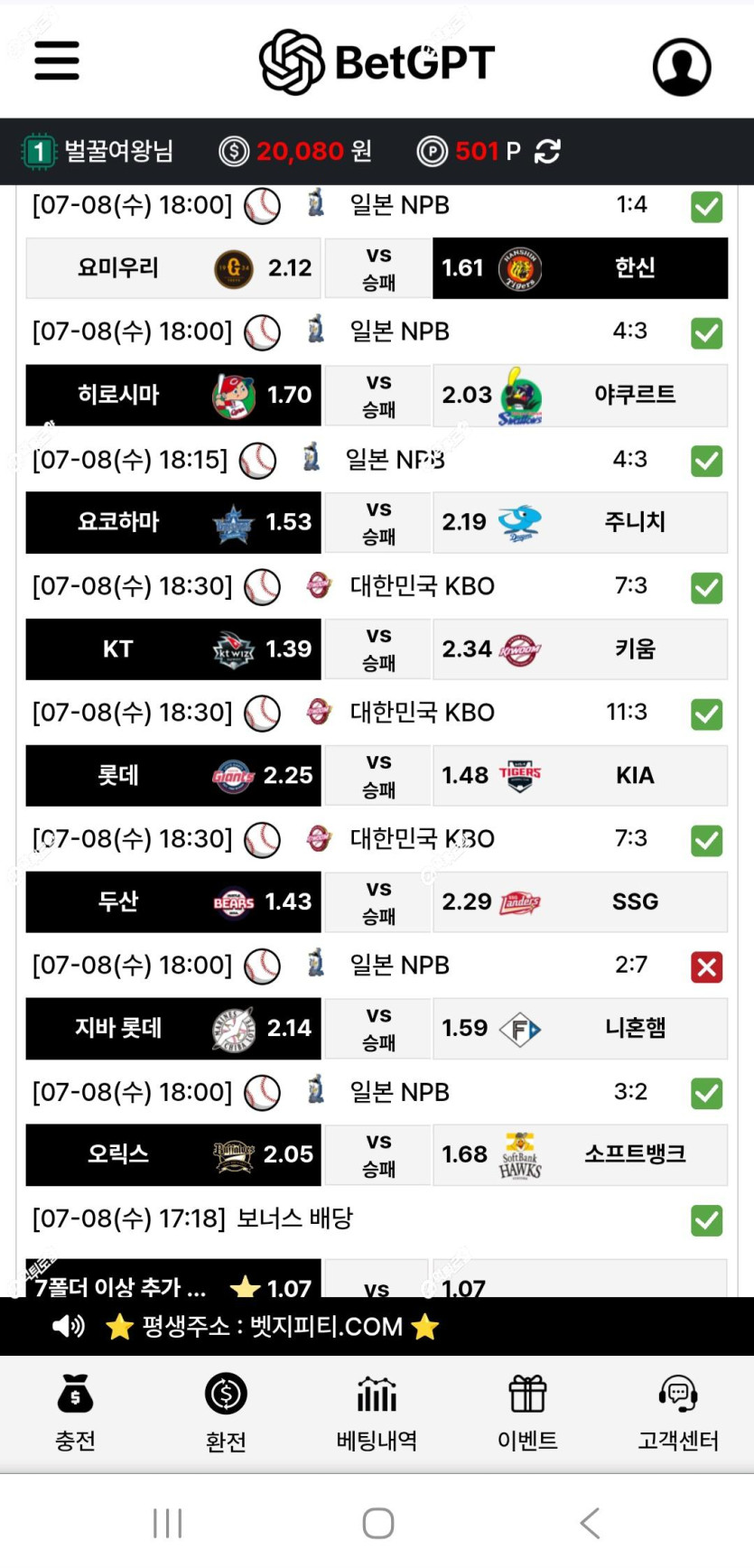Open 환전 withdrawal tab
The image size is (754, 1568).
[226, 1413]
